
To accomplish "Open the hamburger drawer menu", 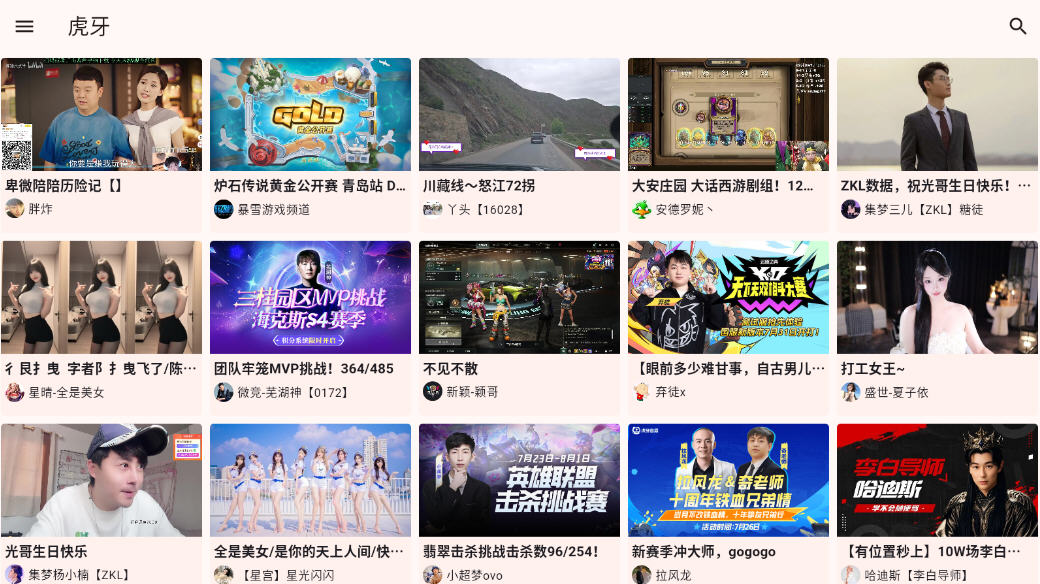I will point(24,27).
